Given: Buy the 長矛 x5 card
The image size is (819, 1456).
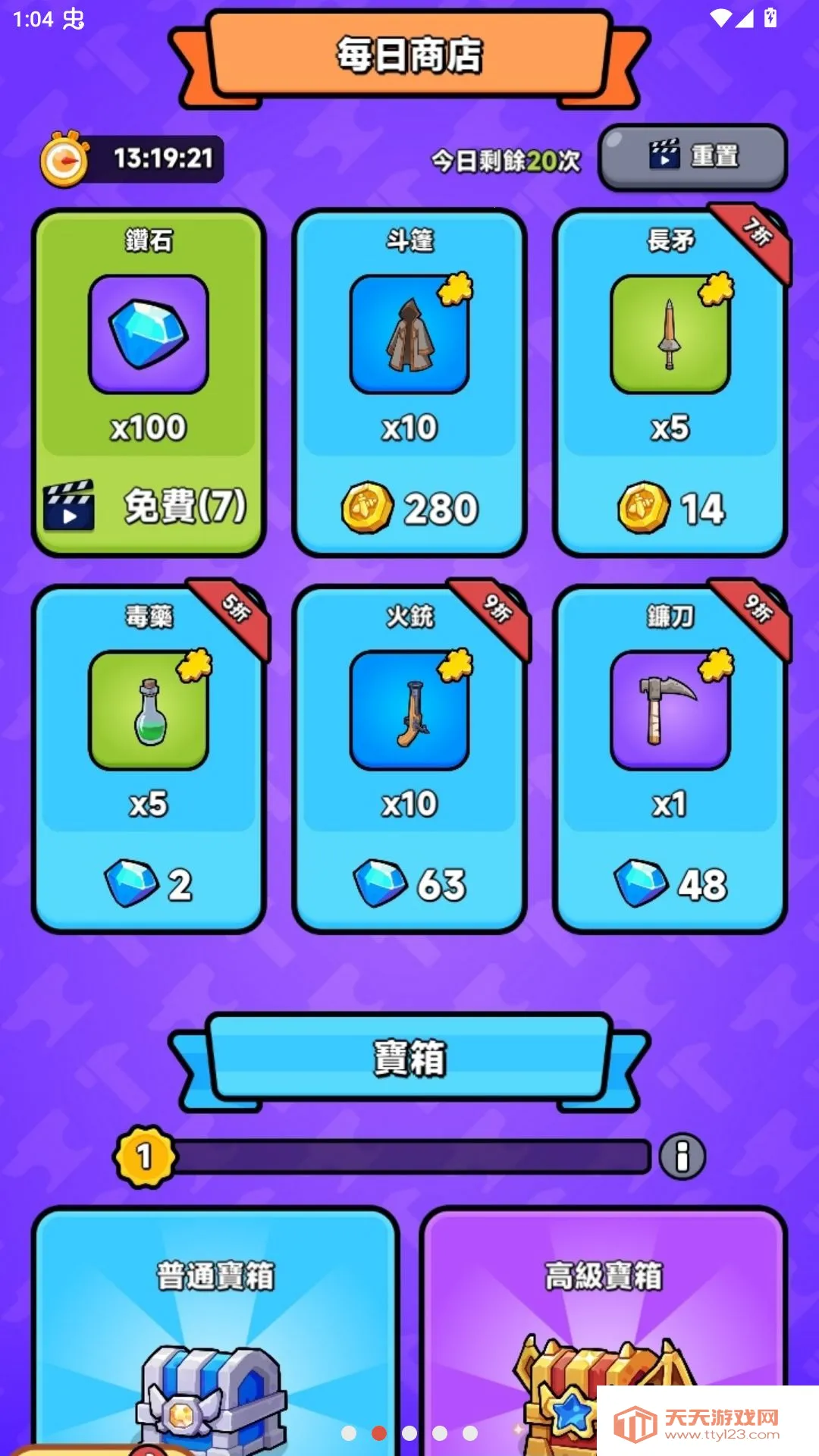Looking at the screenshot, I should 670,383.
